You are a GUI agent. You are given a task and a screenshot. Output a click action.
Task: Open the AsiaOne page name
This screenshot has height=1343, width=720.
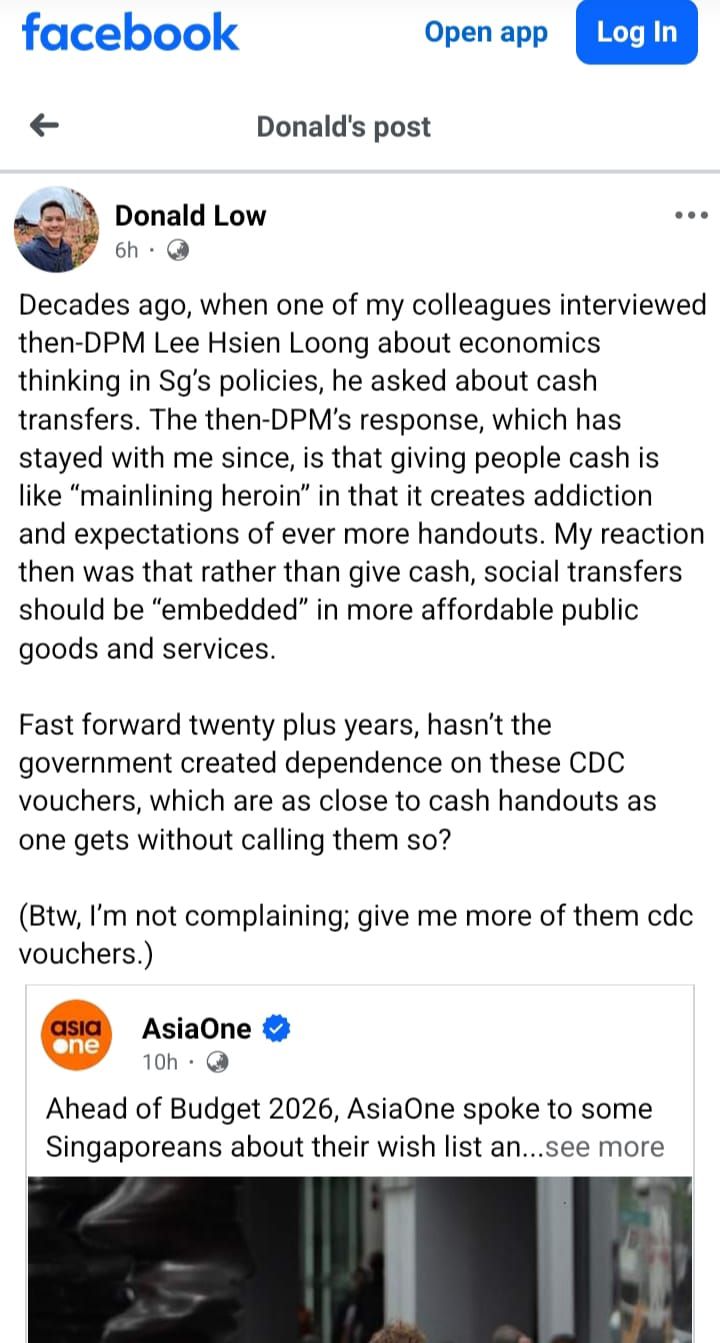(197, 1028)
